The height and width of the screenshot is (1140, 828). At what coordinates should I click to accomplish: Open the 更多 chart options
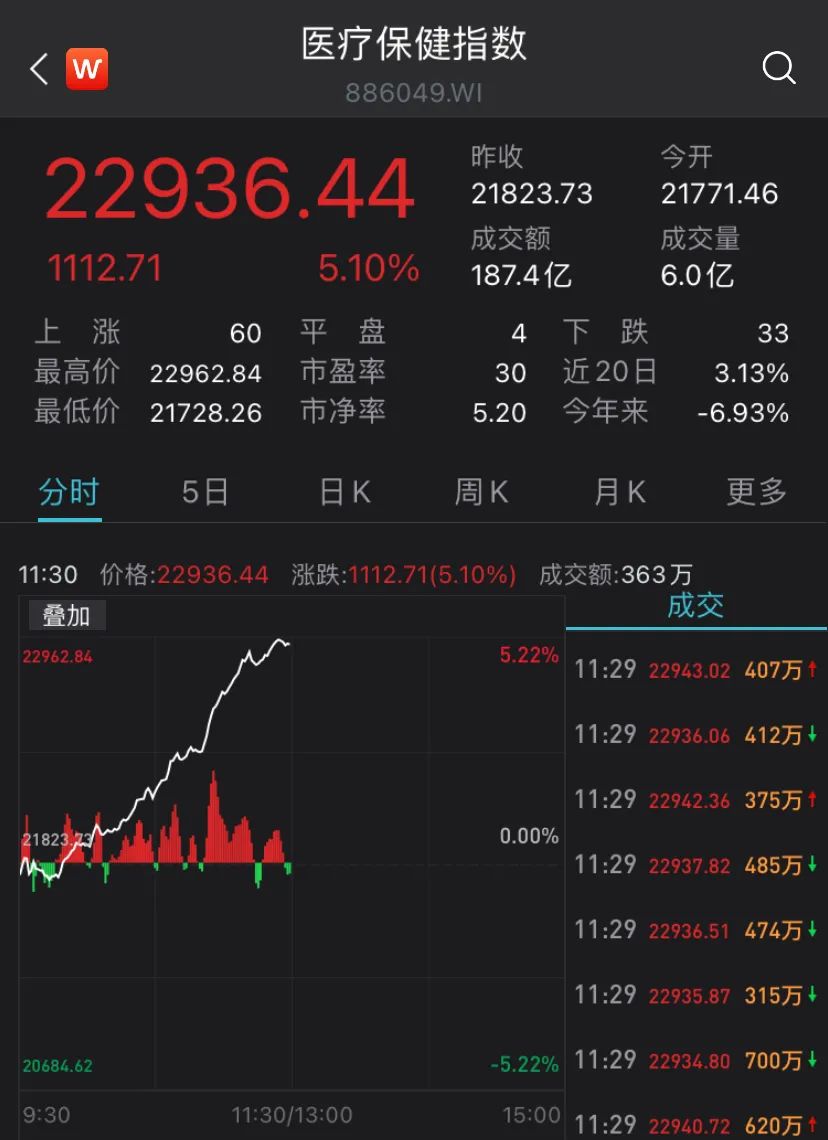coord(756,492)
